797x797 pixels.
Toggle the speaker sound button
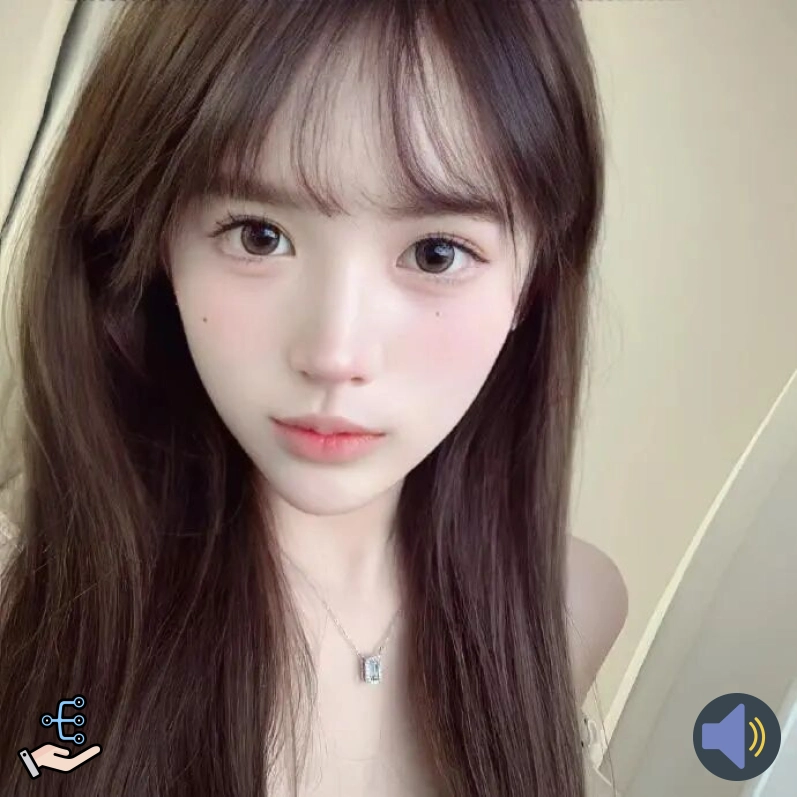pos(736,737)
